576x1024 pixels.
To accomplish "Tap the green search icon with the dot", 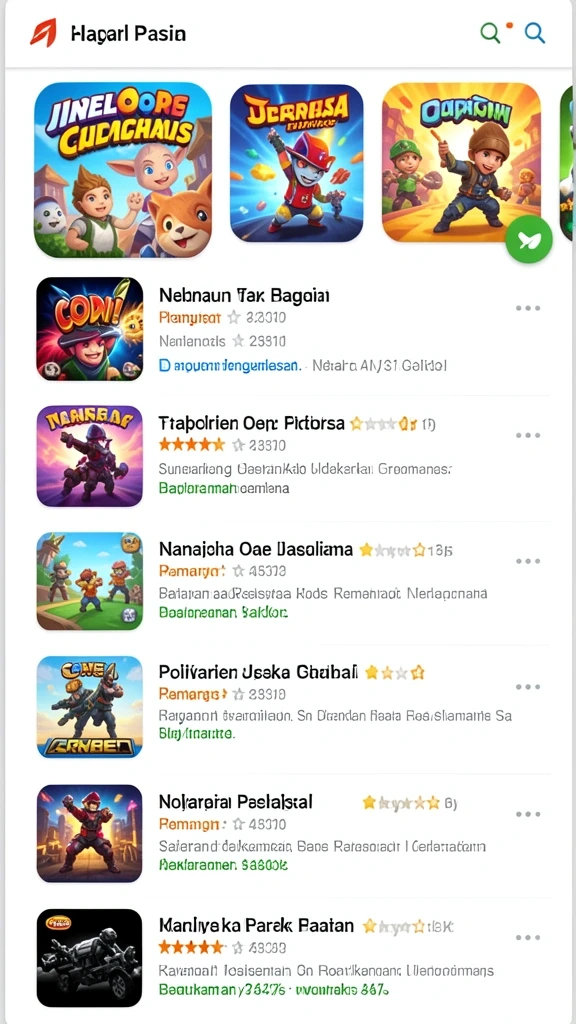I will [490, 33].
